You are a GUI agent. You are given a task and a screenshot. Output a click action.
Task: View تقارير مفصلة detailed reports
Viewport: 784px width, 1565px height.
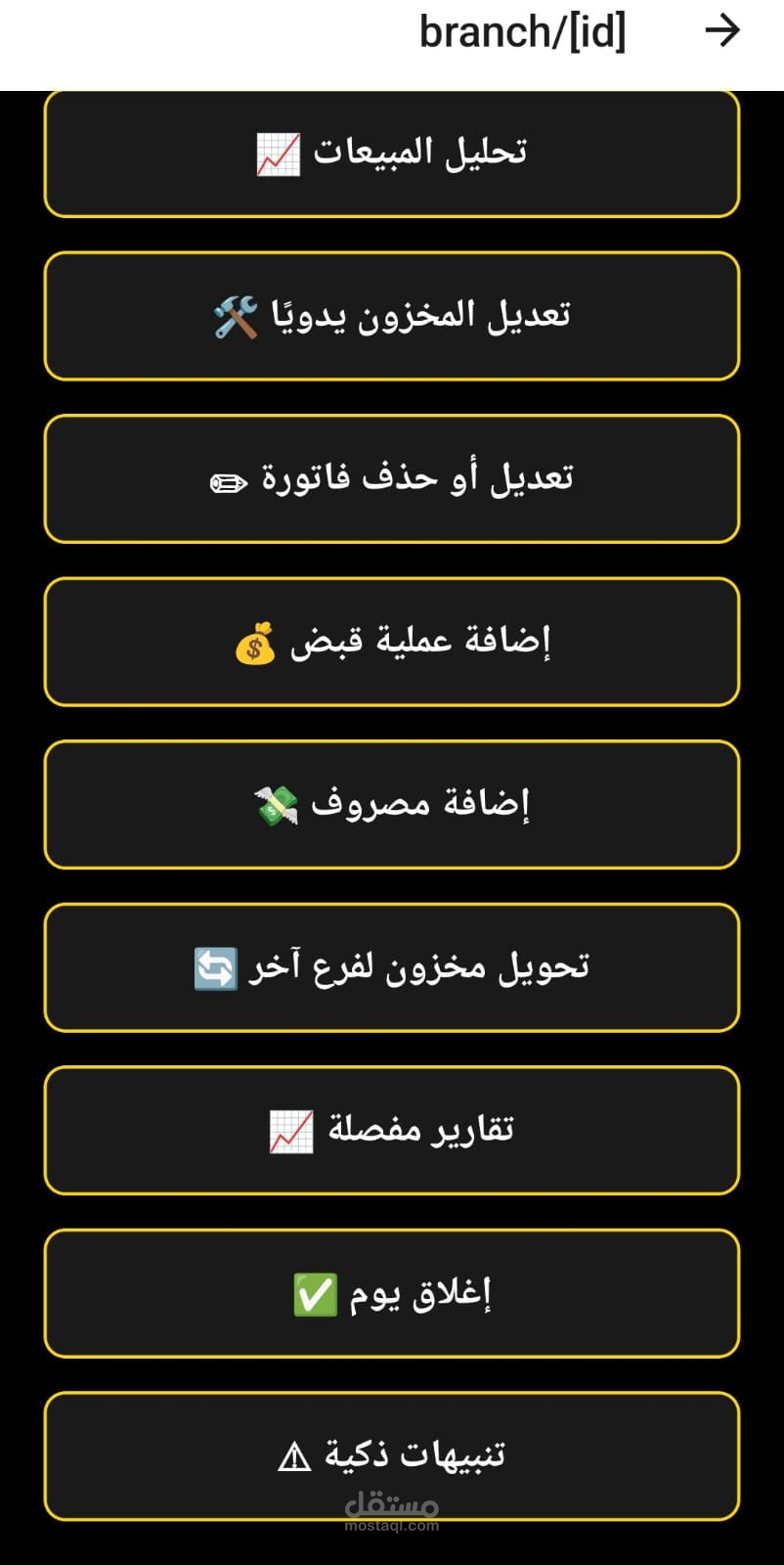pyautogui.click(x=392, y=1130)
